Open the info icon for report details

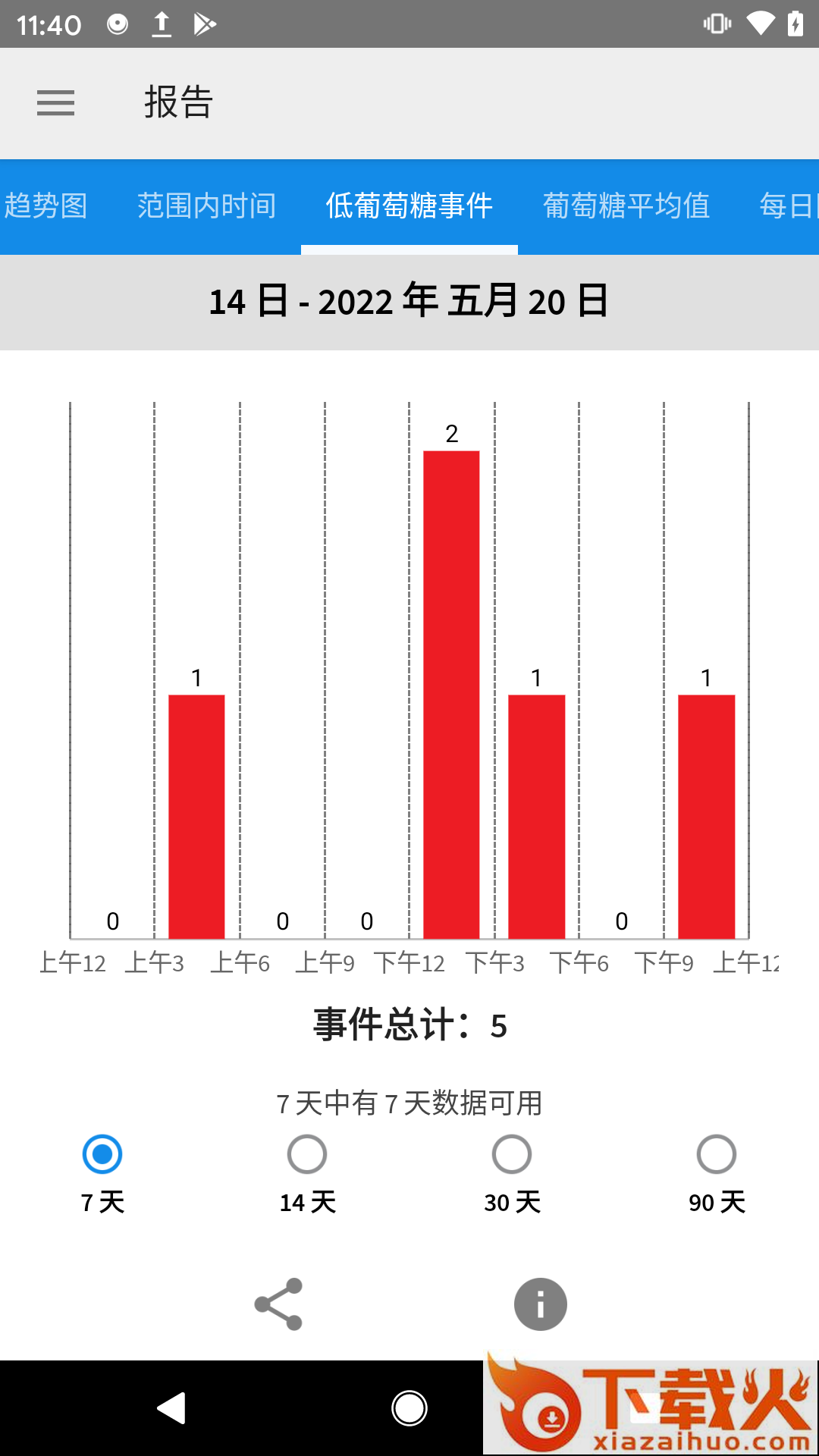(540, 1304)
